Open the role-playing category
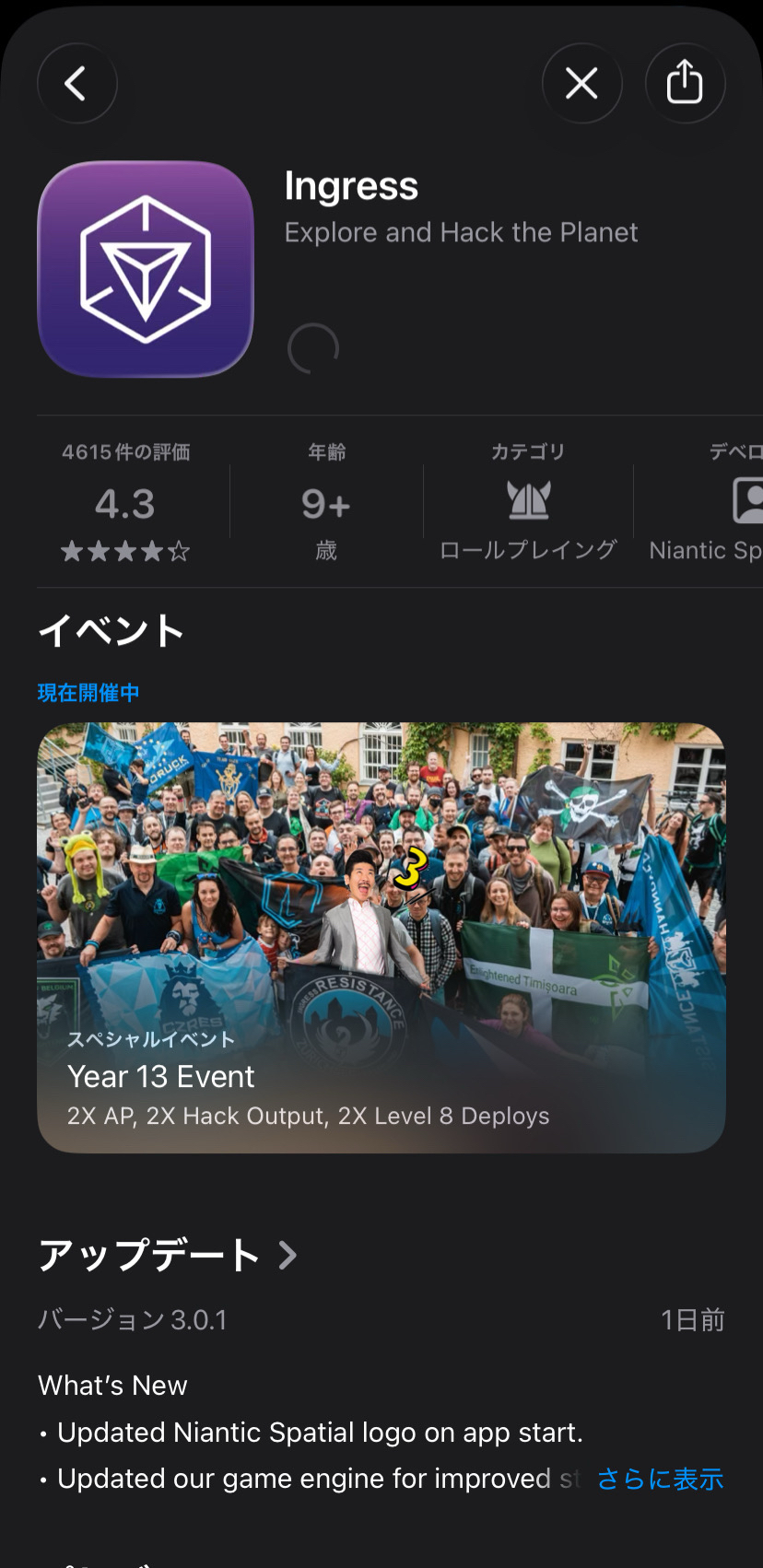This screenshot has width=763, height=1568. tap(527, 502)
